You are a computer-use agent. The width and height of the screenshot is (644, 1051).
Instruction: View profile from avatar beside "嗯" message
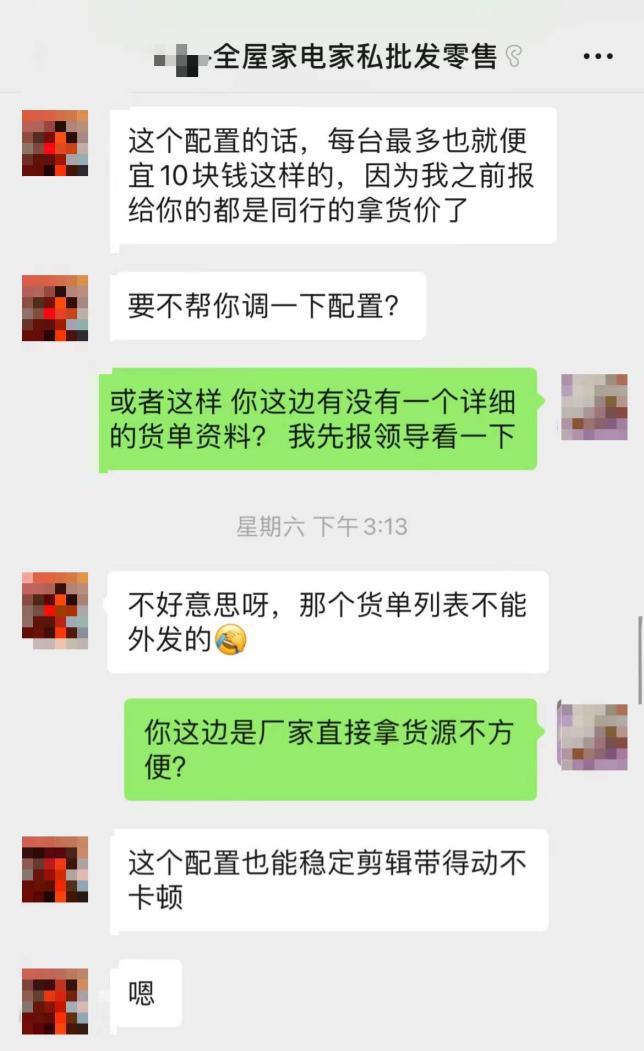55,1000
